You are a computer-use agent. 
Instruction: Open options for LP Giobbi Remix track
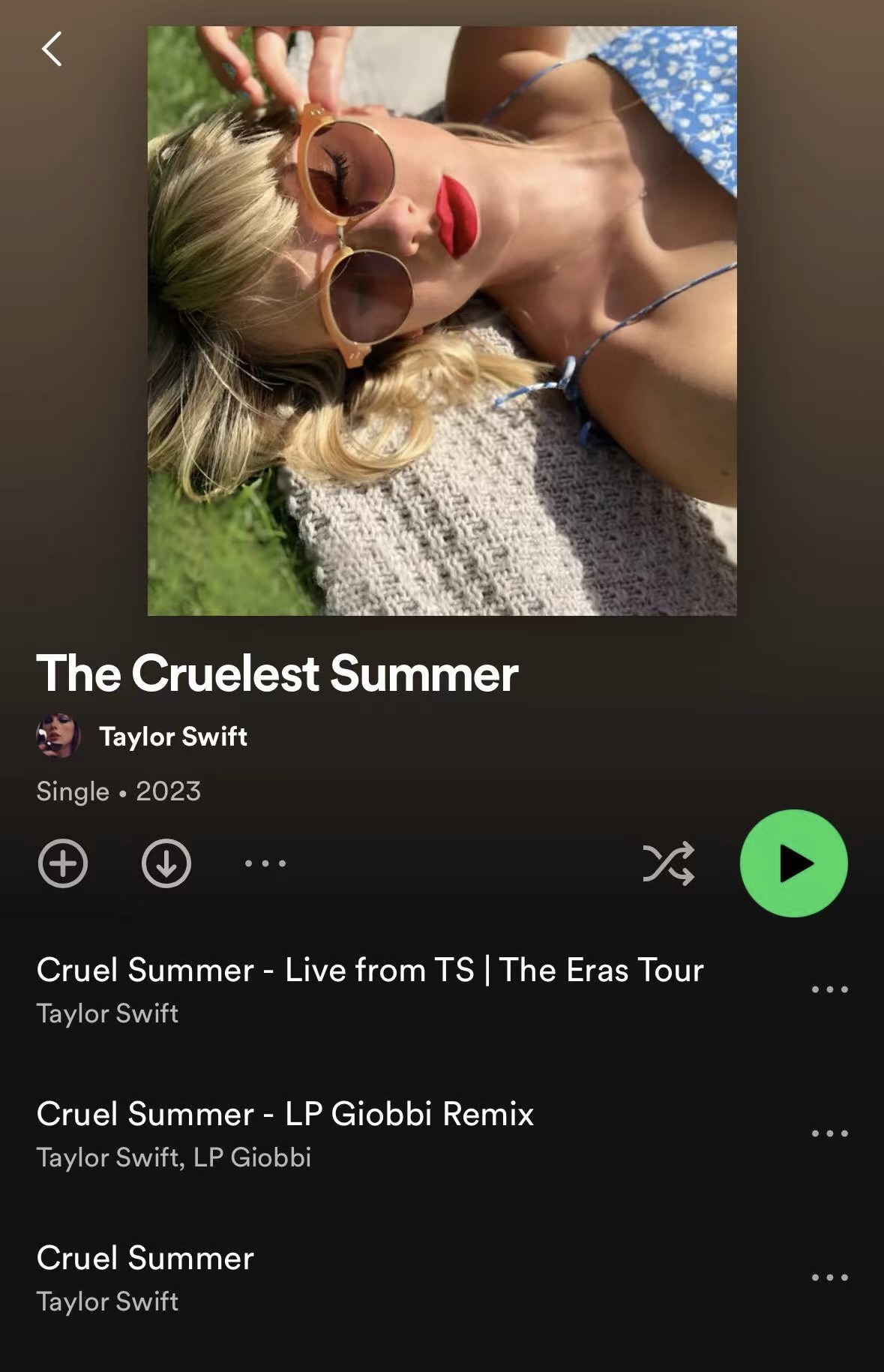(x=829, y=1133)
